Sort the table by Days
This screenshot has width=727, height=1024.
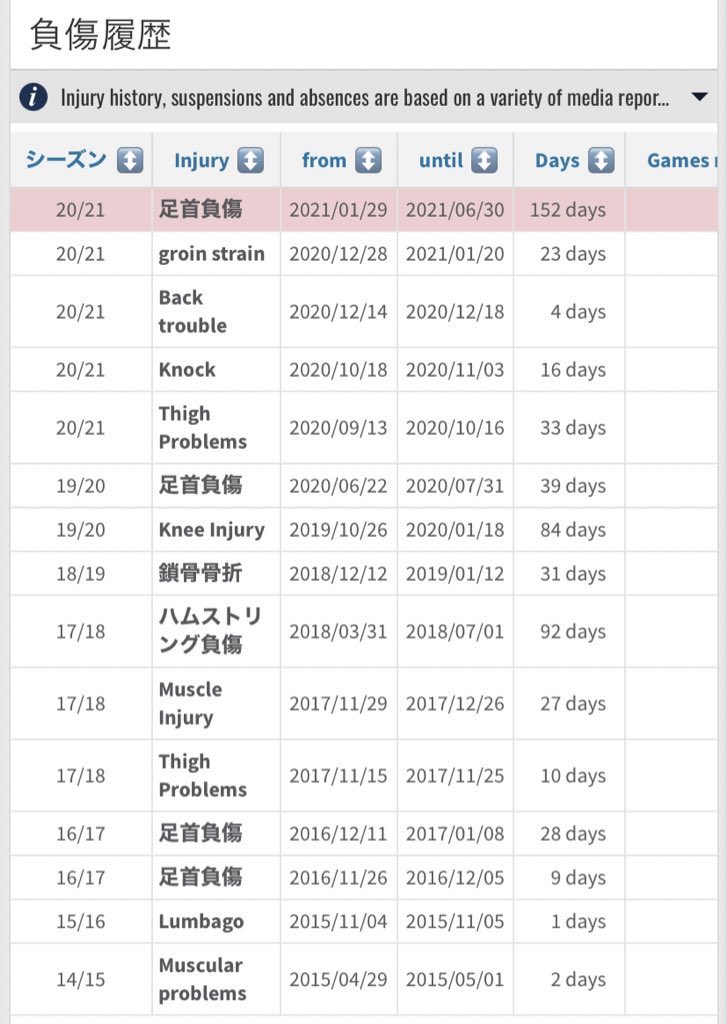click(600, 160)
